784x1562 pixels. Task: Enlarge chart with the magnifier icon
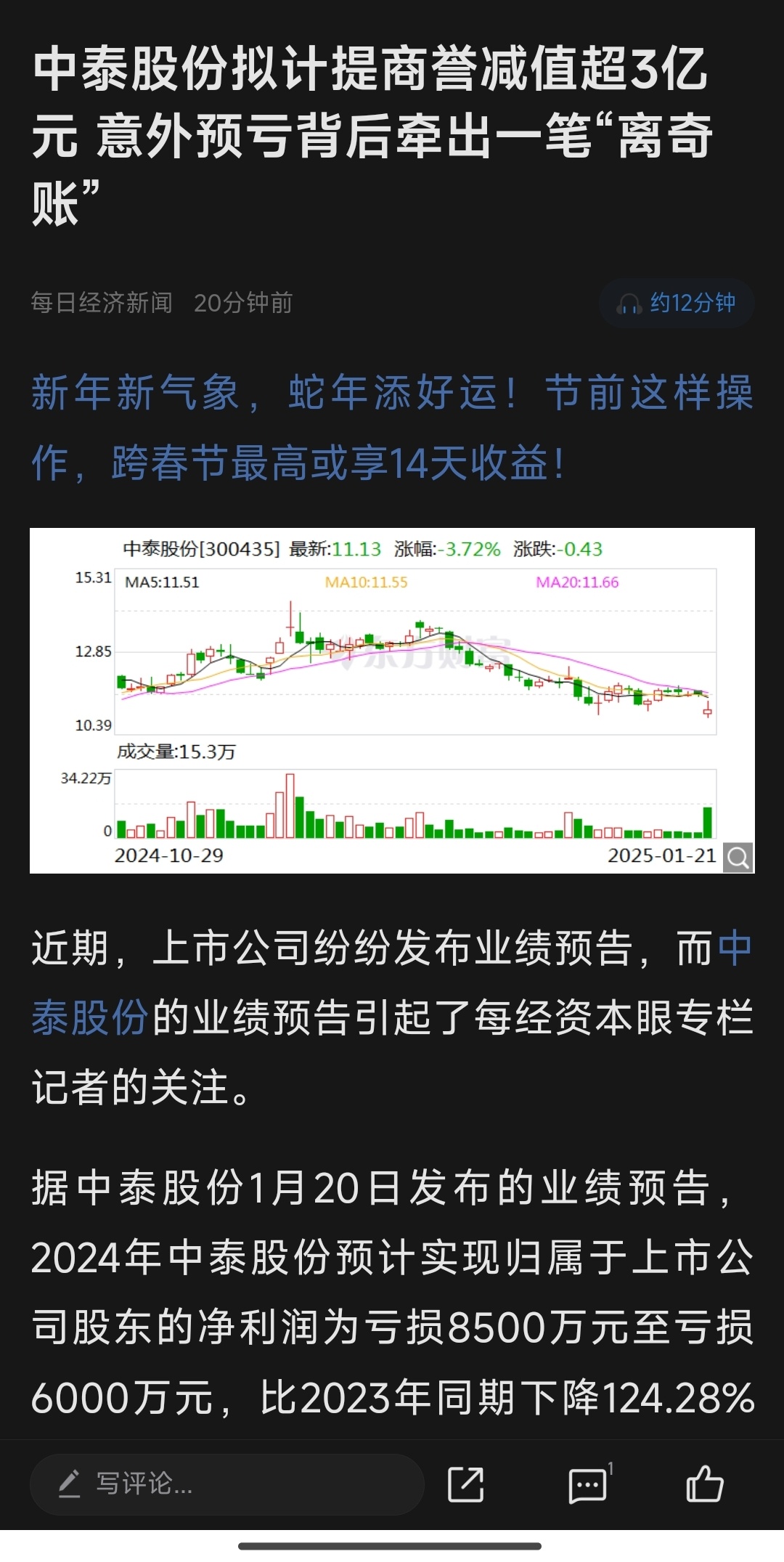[738, 858]
